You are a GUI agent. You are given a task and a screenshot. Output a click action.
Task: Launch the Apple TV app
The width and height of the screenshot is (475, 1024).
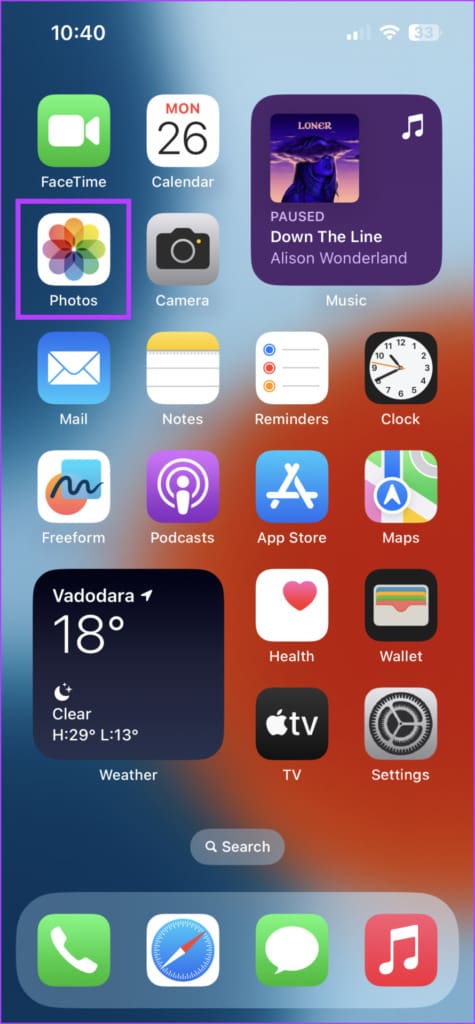[292, 724]
